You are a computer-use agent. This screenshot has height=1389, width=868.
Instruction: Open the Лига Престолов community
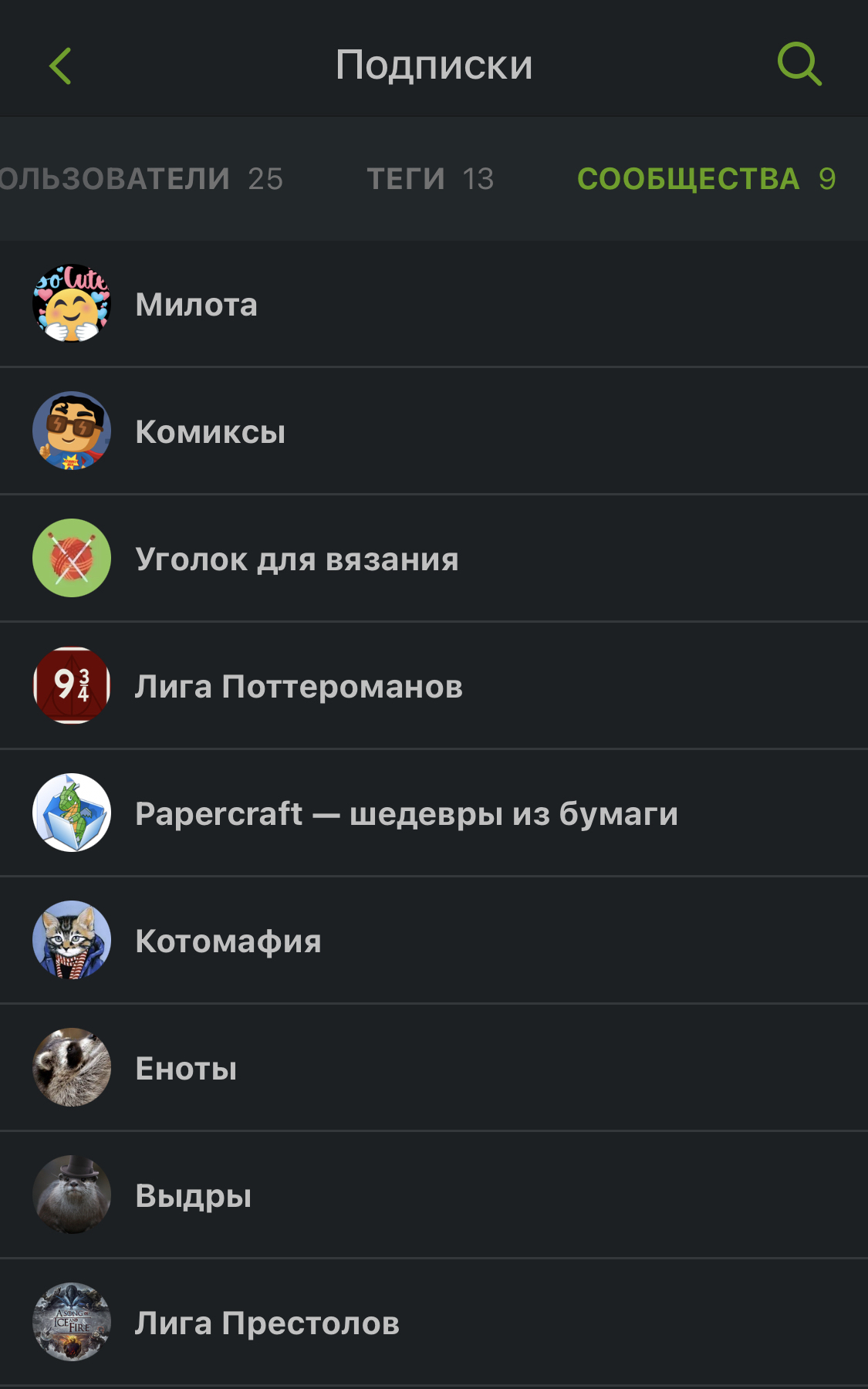pos(267,1323)
